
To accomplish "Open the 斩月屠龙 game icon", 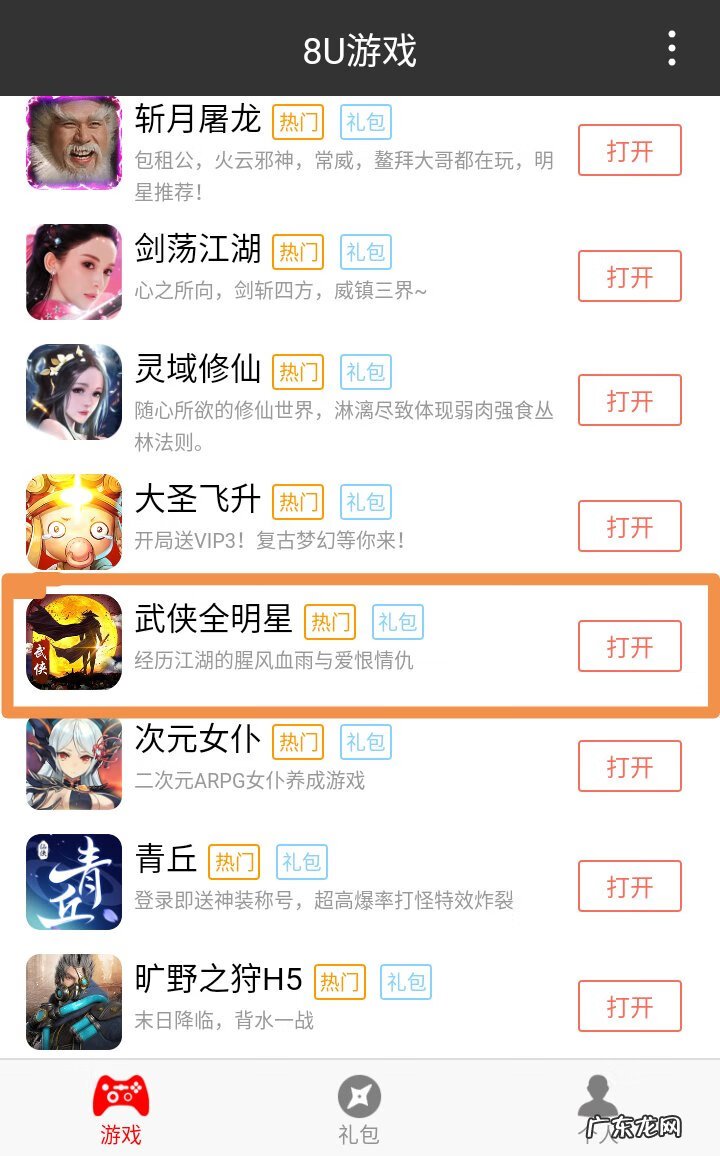I will point(72,143).
